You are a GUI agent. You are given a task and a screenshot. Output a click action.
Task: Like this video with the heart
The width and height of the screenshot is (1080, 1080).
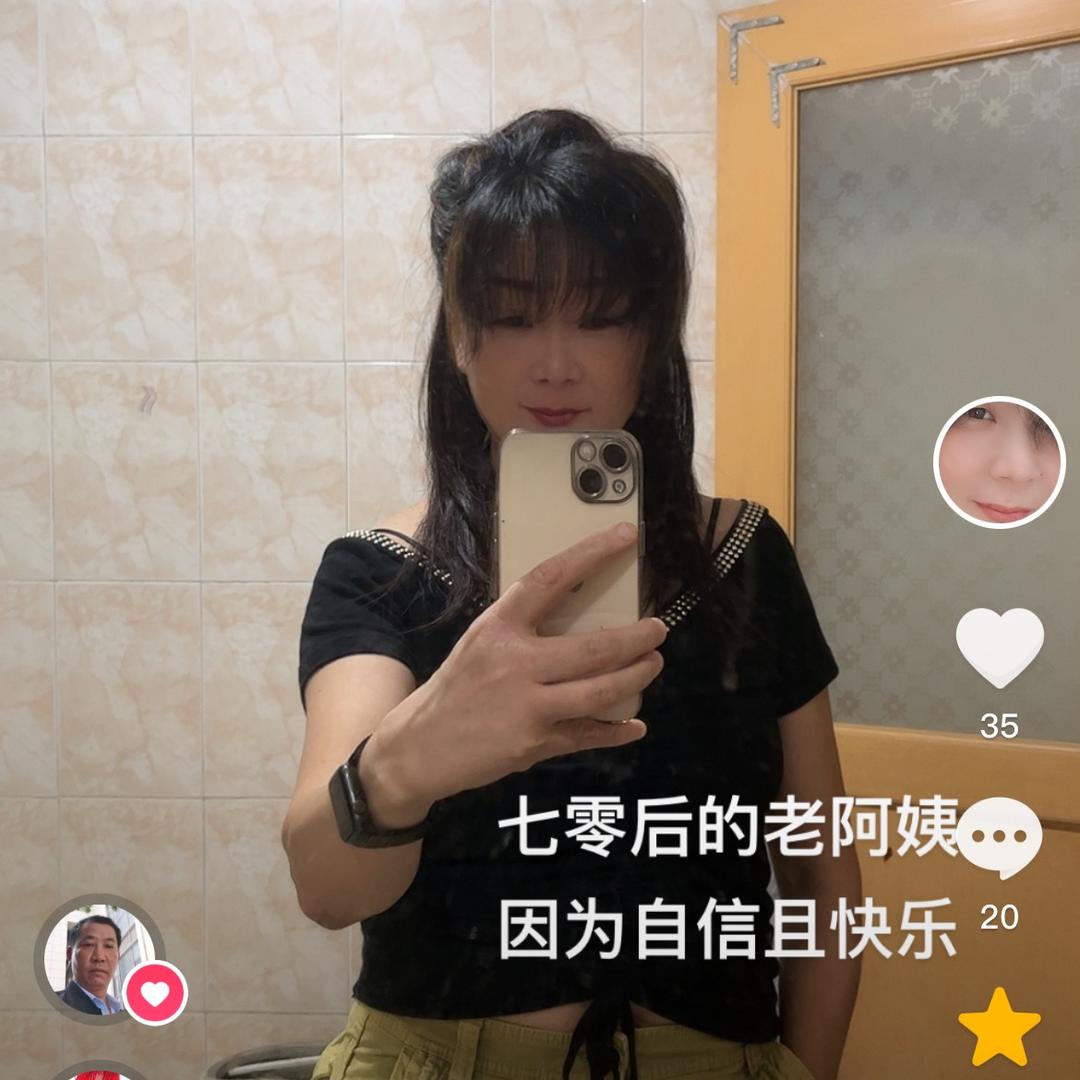[999, 645]
